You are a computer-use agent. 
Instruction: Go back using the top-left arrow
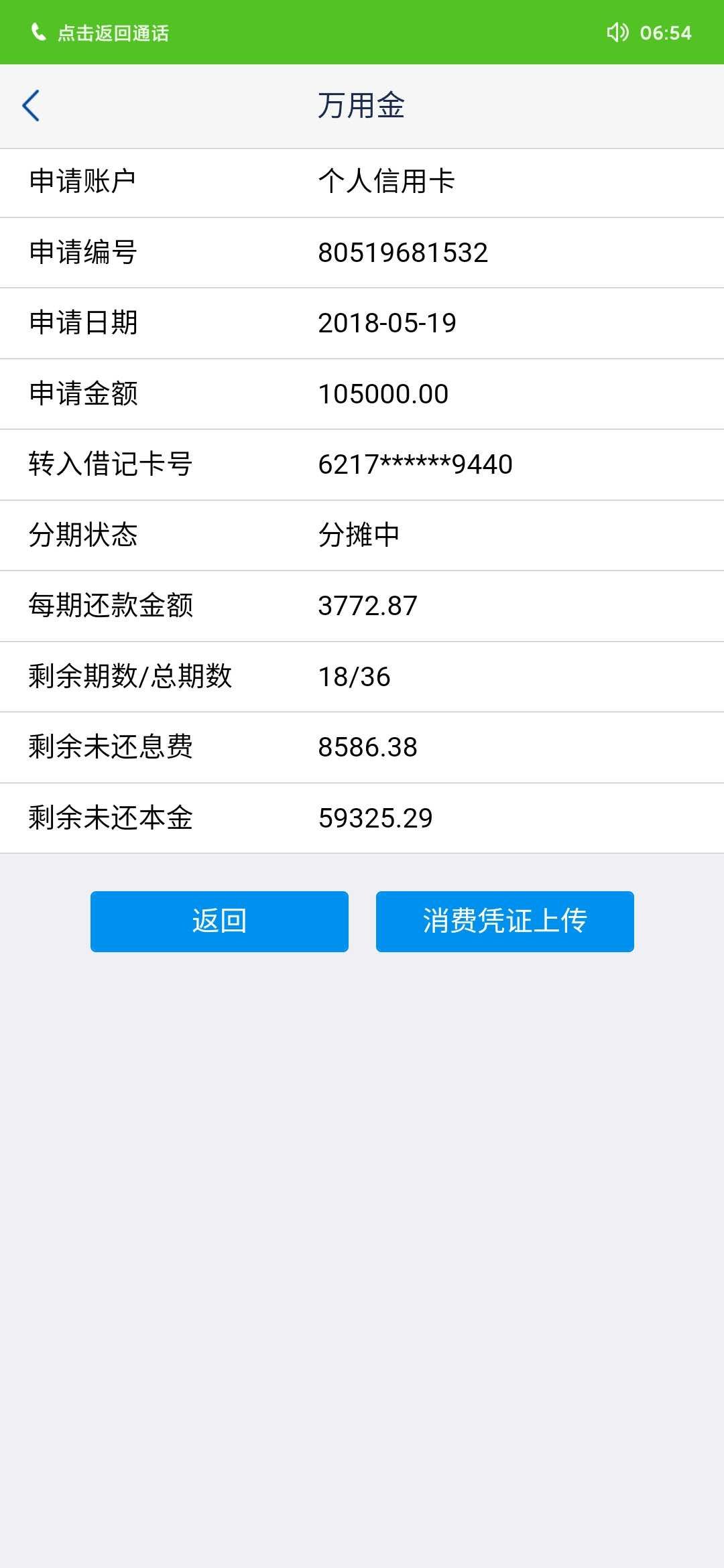(x=31, y=106)
